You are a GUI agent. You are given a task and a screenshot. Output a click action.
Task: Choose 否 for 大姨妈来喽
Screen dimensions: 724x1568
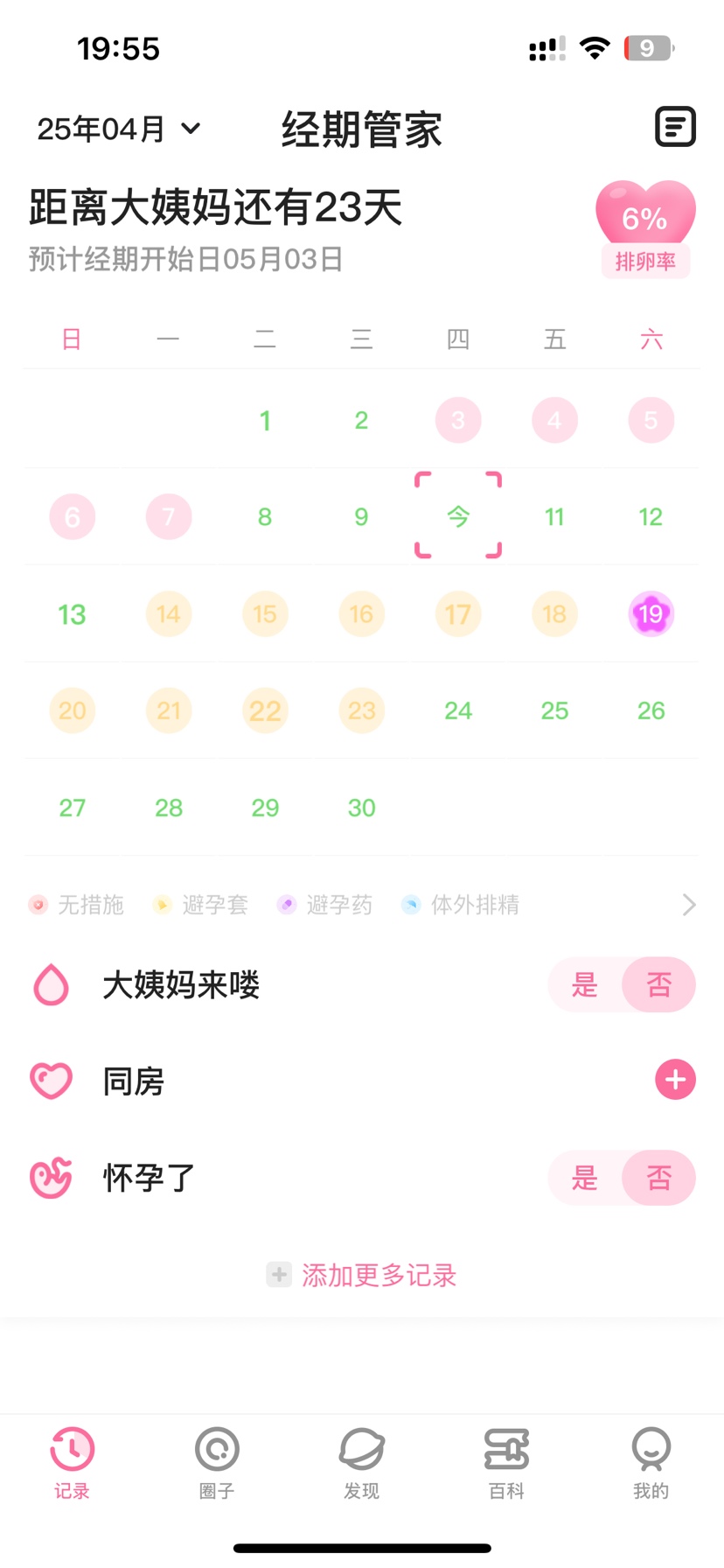pos(659,985)
